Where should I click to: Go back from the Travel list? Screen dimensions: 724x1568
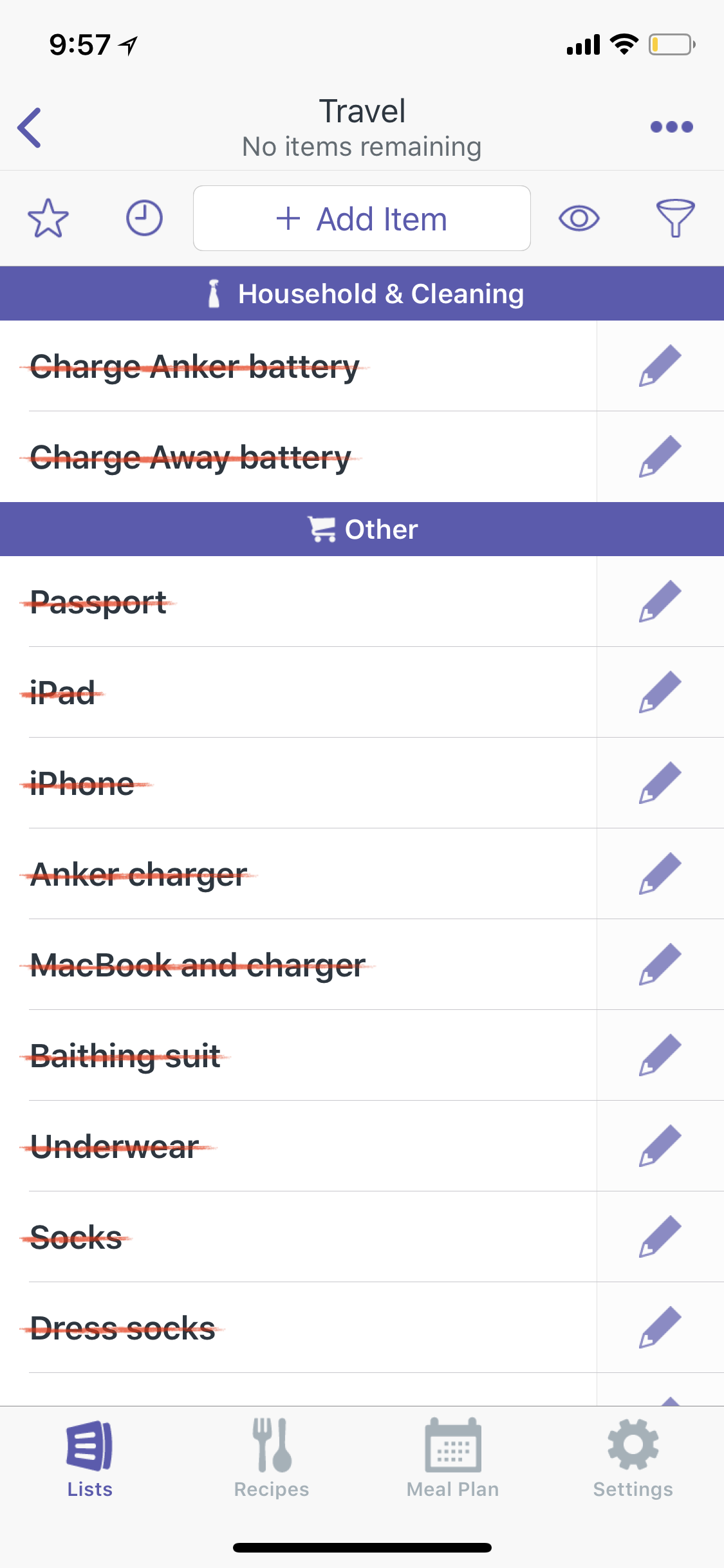[30, 127]
